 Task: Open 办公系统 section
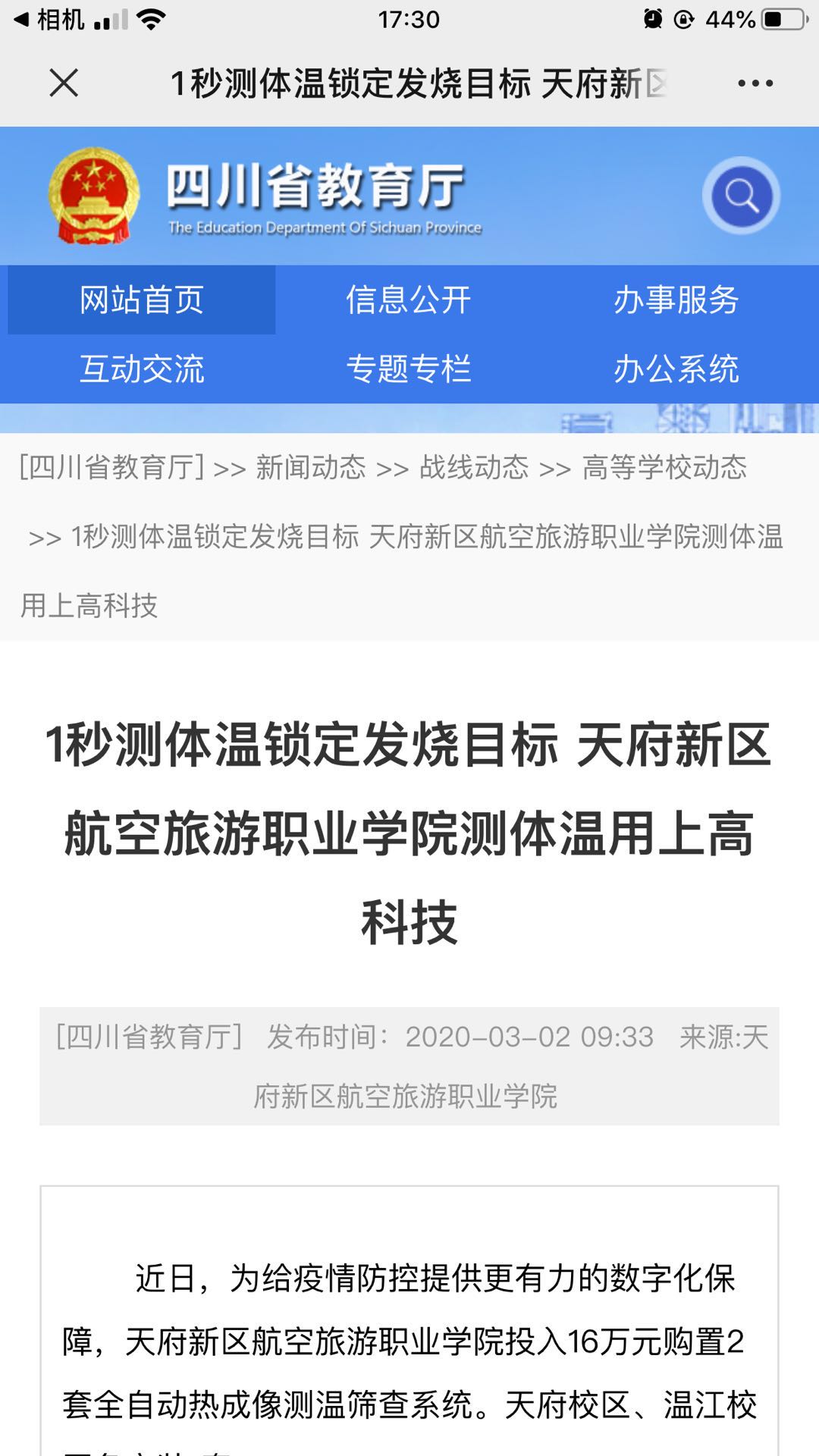(676, 369)
